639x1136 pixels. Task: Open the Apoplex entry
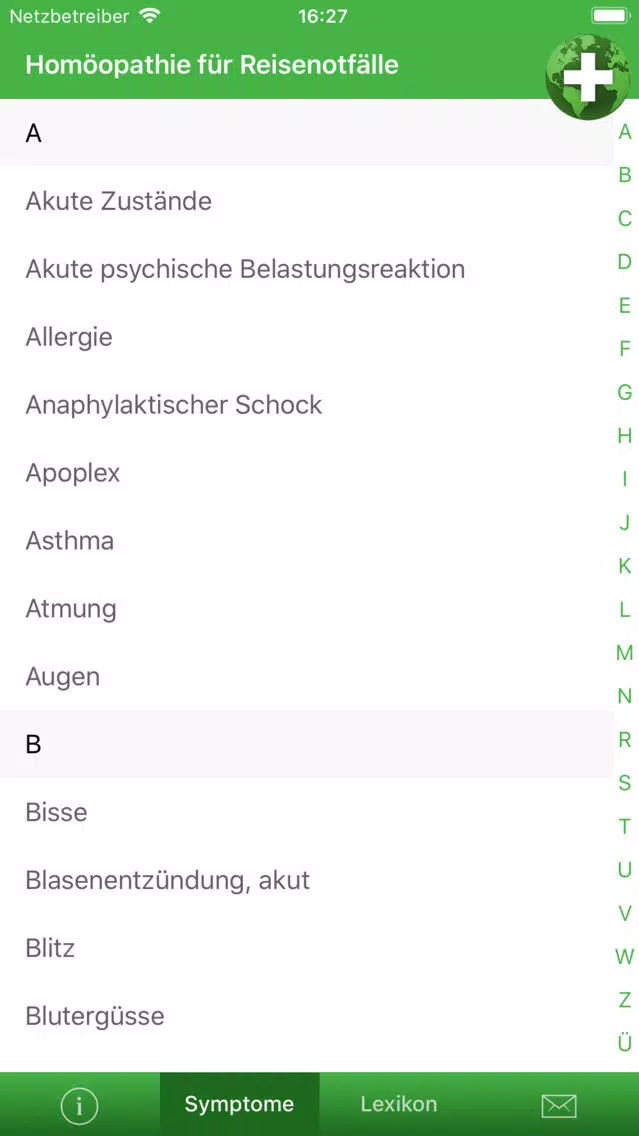pos(306,473)
